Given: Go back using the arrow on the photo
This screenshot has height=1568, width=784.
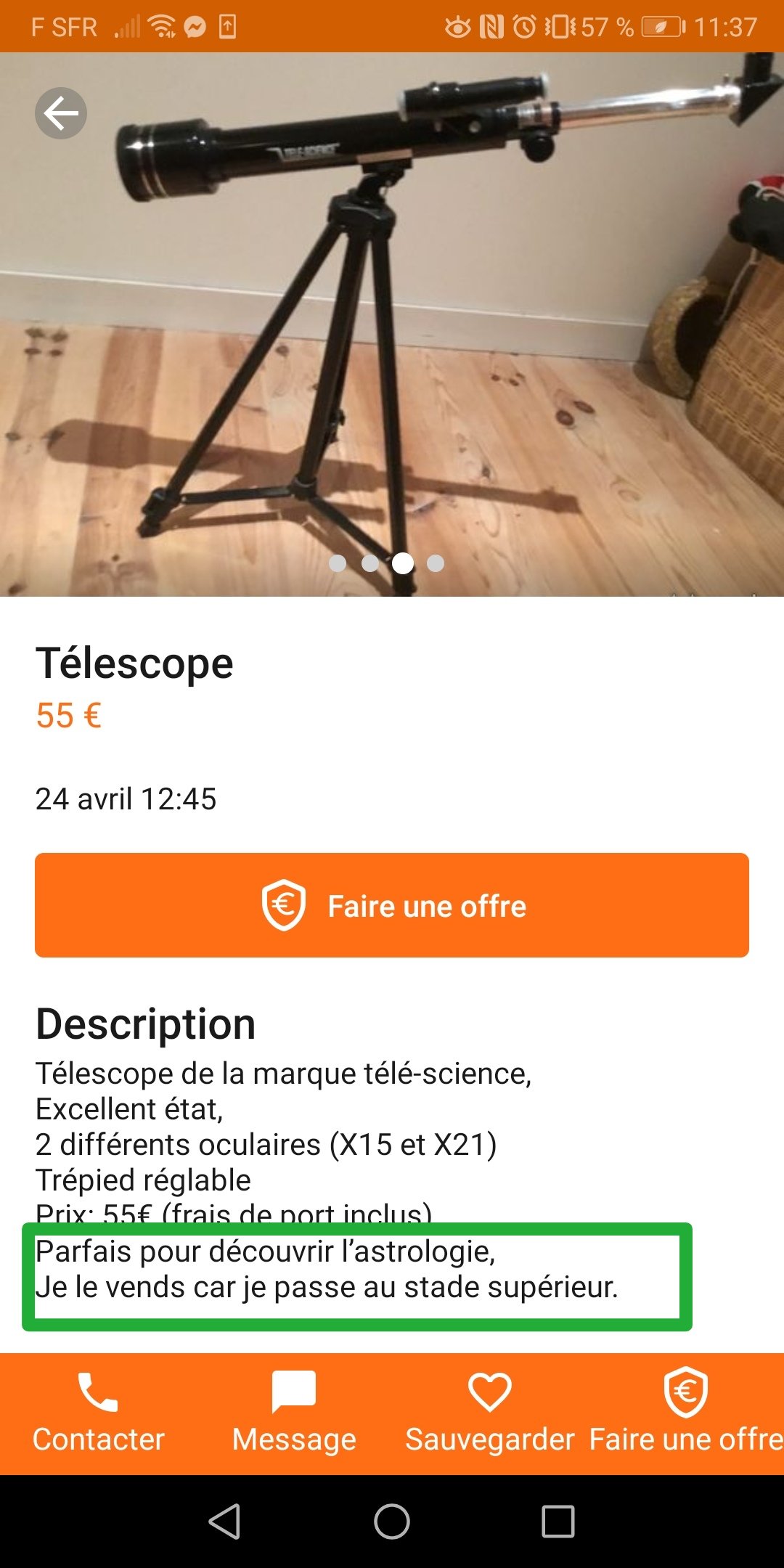Looking at the screenshot, I should (61, 113).
